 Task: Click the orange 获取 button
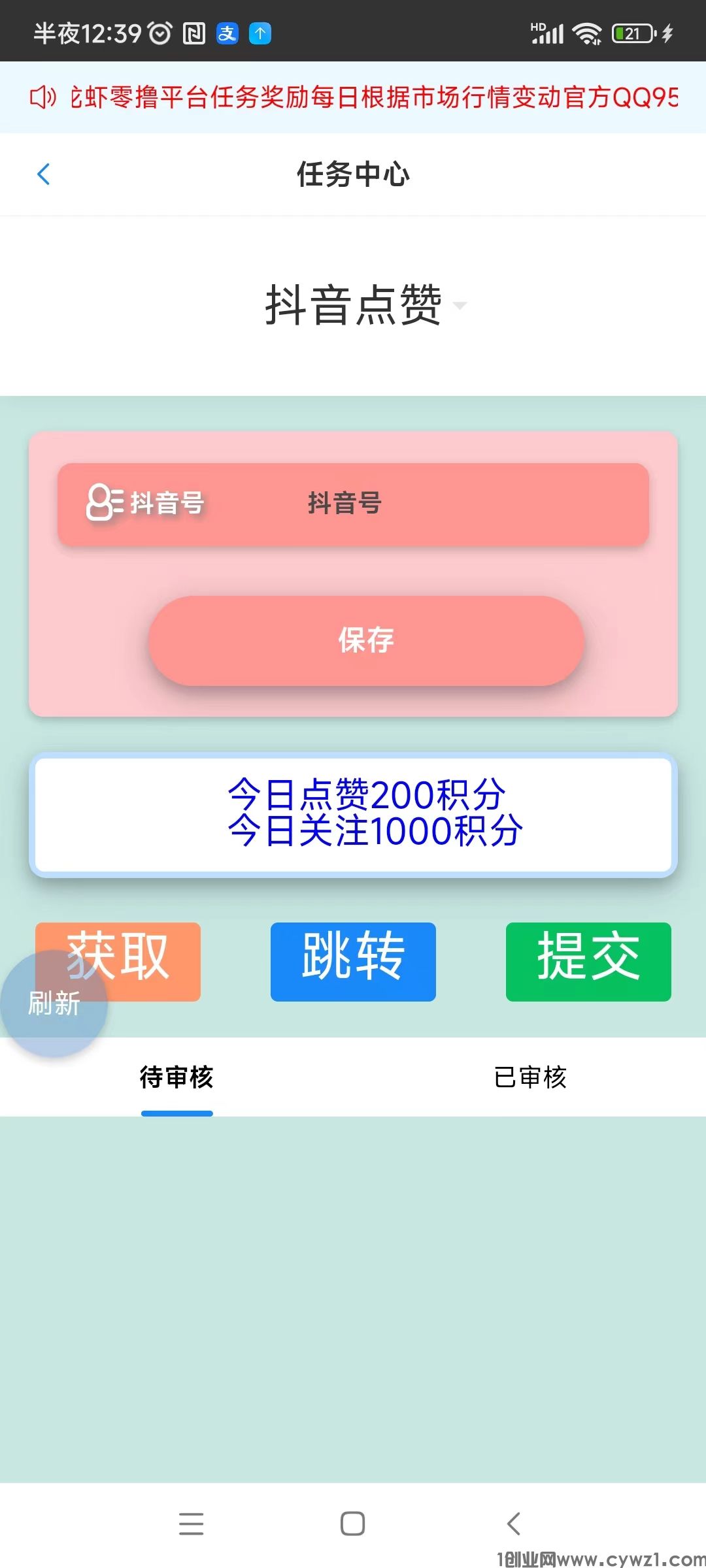tap(117, 960)
